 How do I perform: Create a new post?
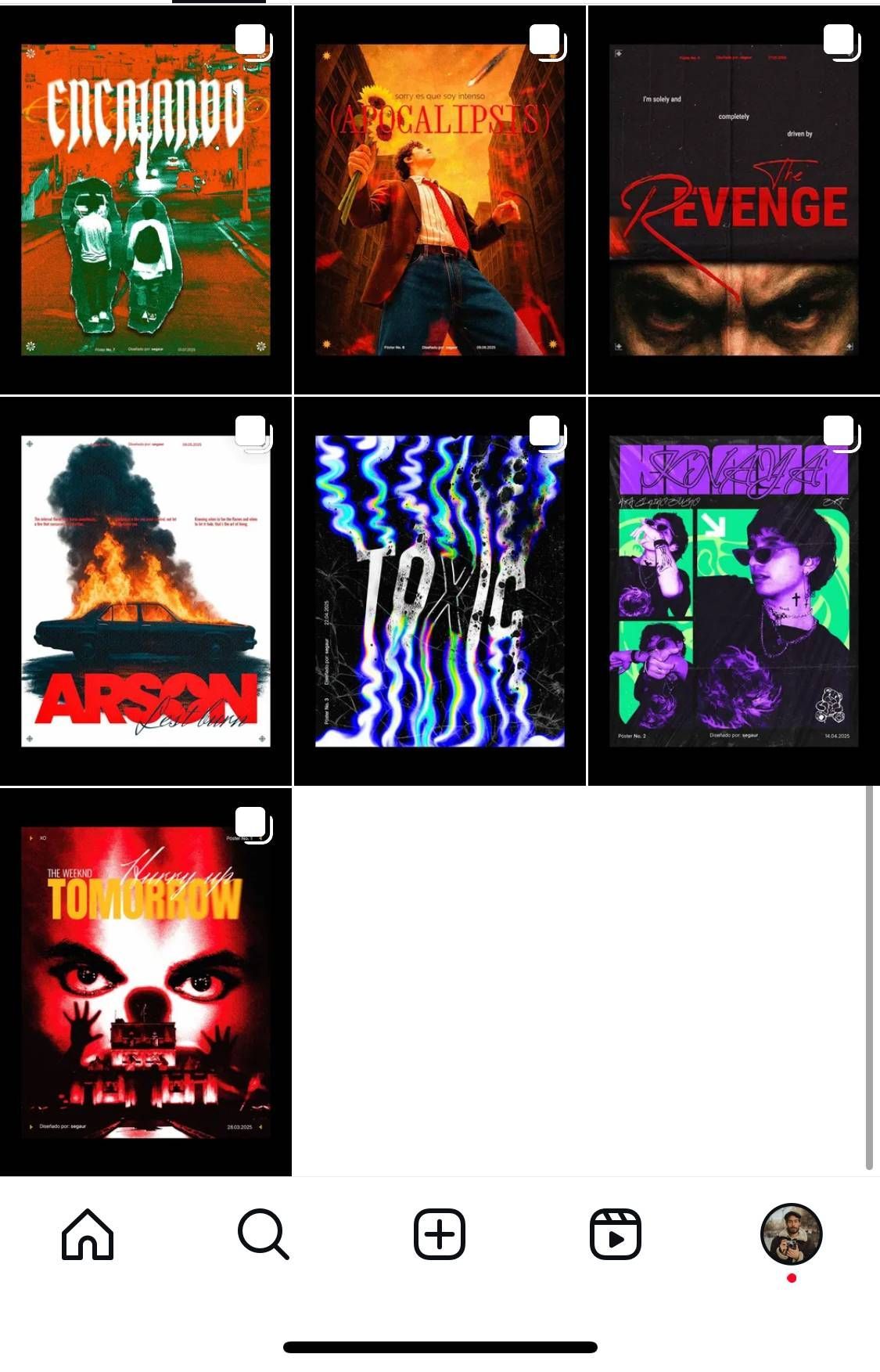point(440,1234)
